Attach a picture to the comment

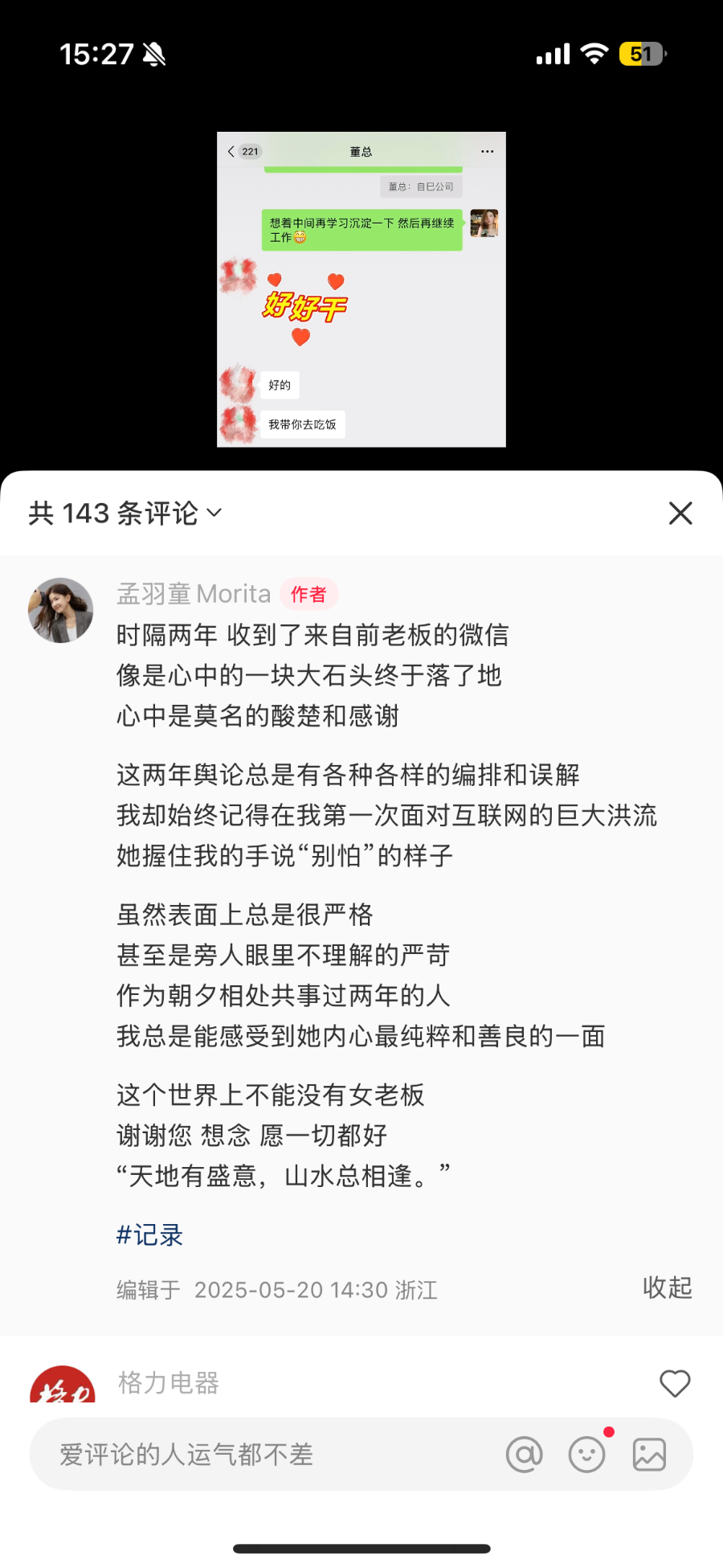point(649,1454)
